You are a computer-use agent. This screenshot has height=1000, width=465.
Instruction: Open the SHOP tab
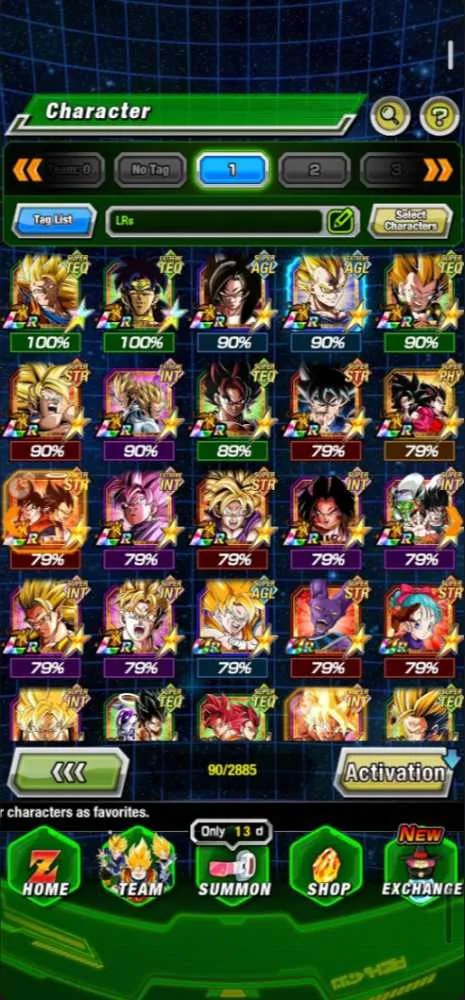(326, 865)
